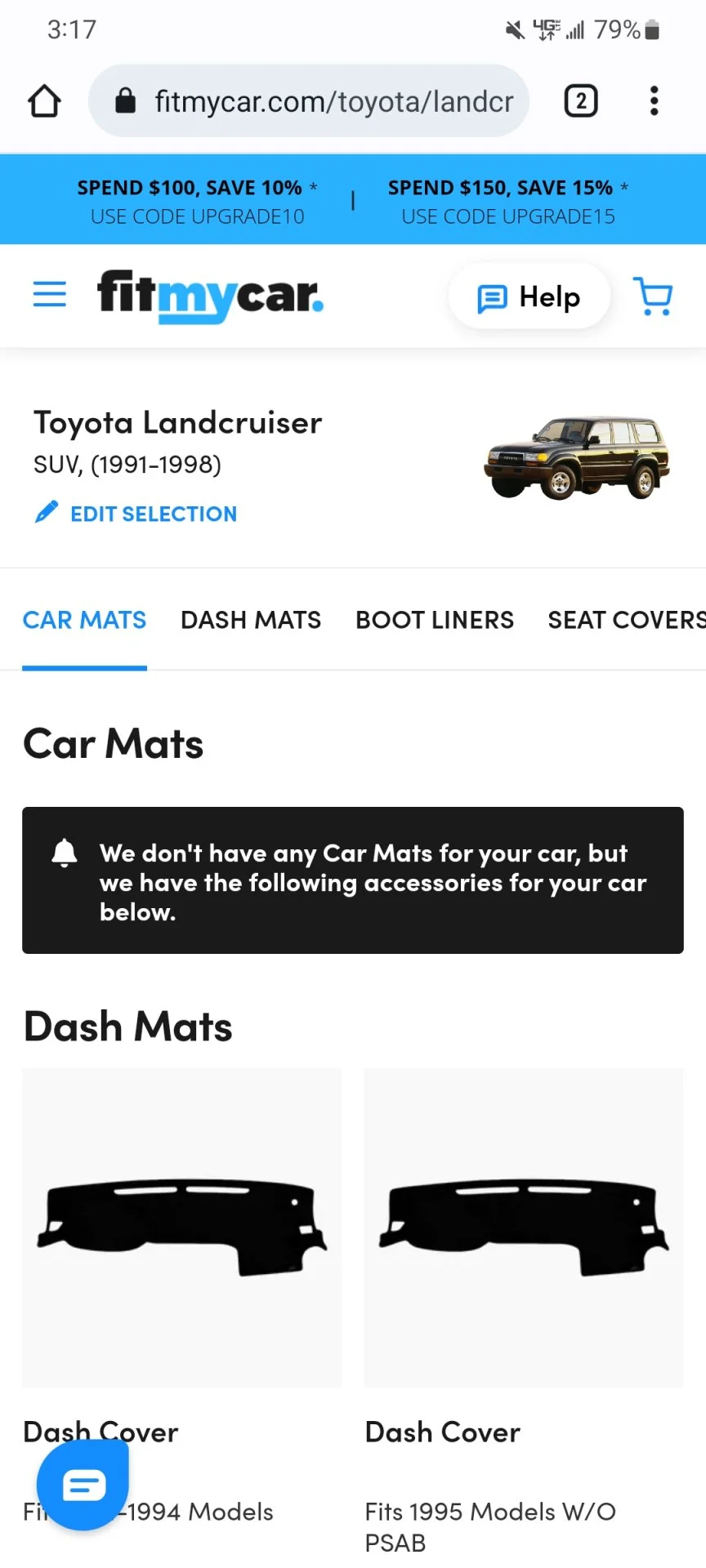Open the Dash Cover for 1995 models
This screenshot has height=1568, width=706.
point(524,1228)
